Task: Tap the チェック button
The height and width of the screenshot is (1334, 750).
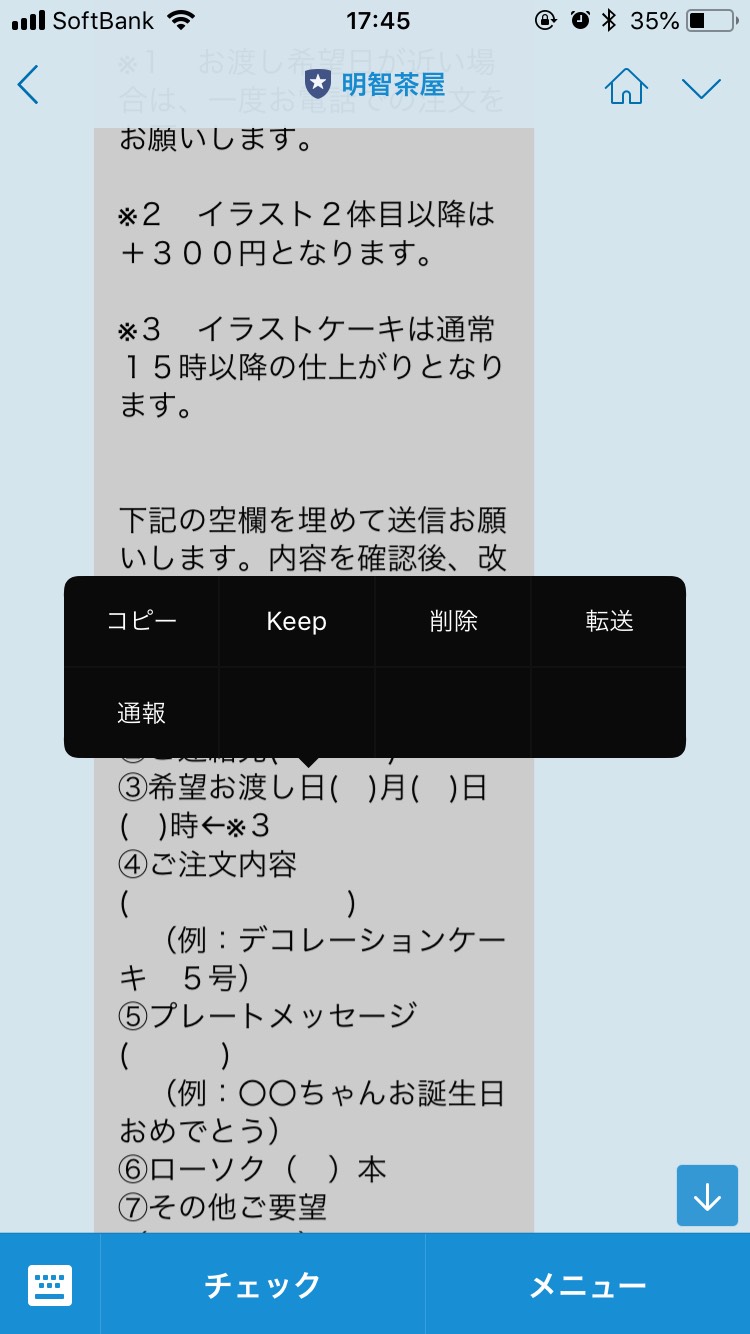Action: [263, 1284]
